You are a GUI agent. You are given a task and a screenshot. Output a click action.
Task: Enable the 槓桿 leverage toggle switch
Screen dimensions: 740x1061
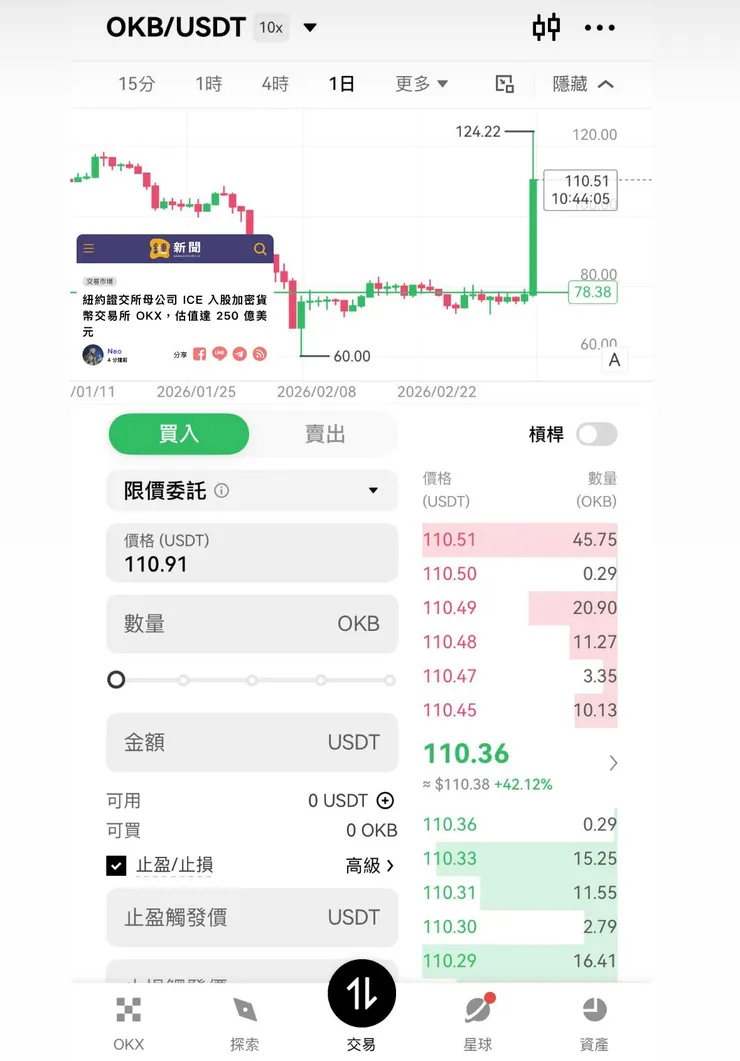click(597, 435)
